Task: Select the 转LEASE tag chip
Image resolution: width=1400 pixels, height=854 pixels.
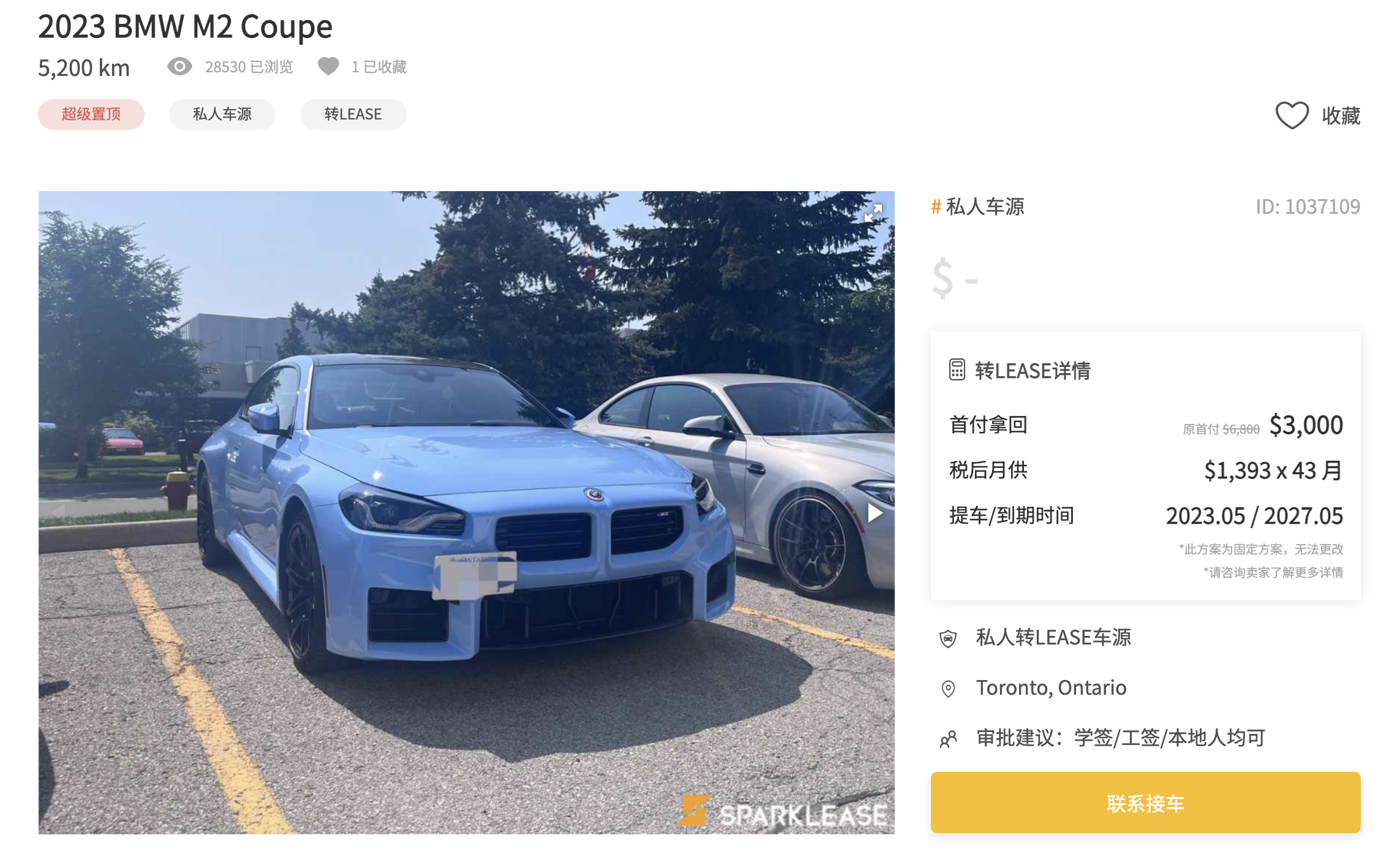Action: tap(353, 115)
